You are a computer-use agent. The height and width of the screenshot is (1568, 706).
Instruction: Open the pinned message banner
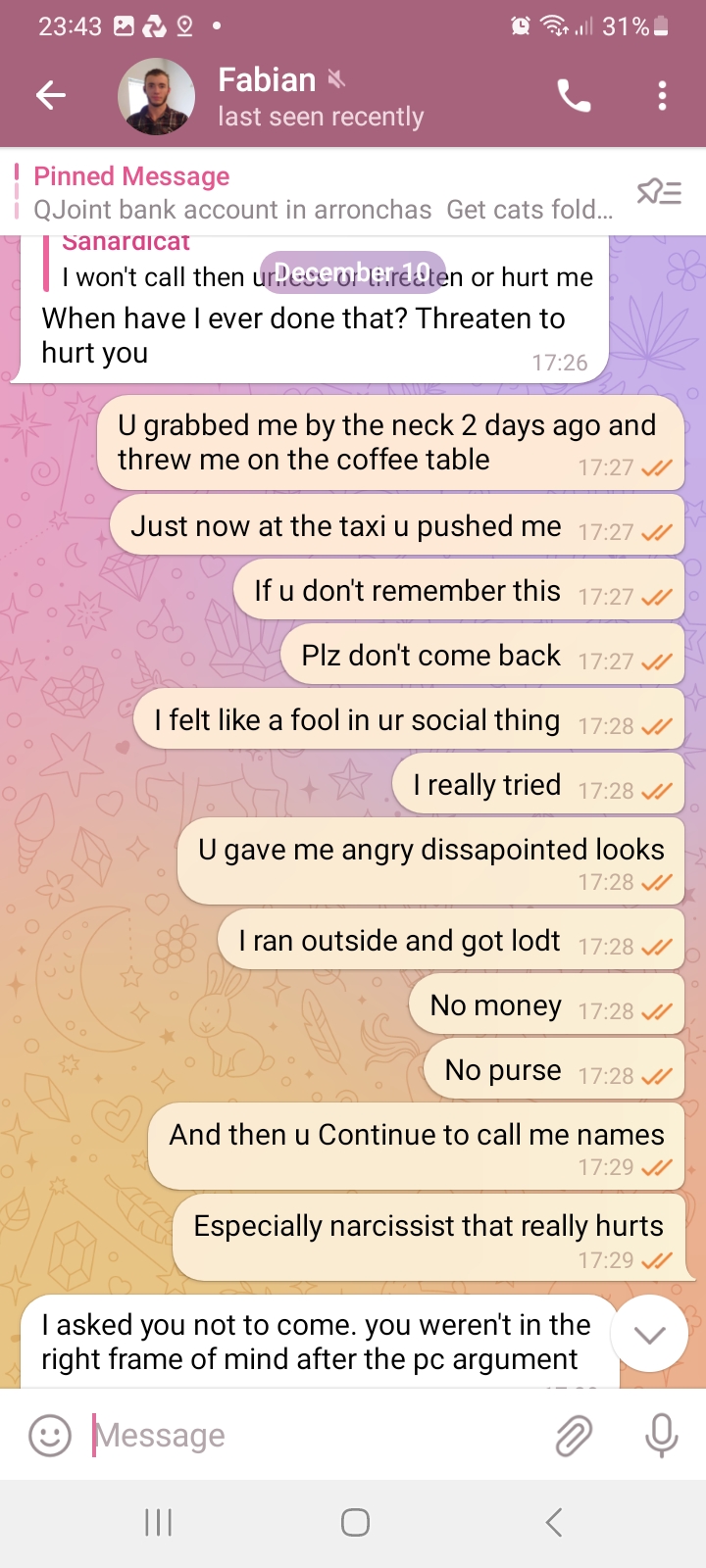pos(324,193)
